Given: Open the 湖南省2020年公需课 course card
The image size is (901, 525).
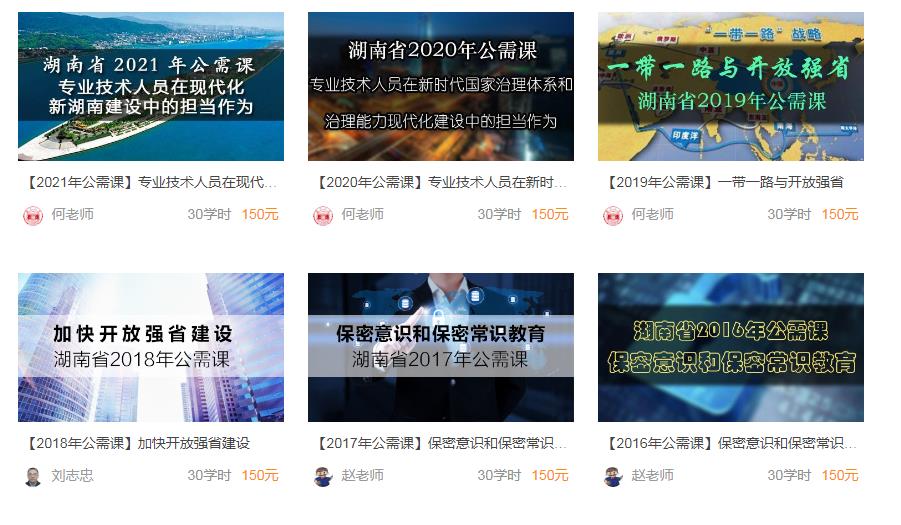Looking at the screenshot, I should pyautogui.click(x=440, y=87).
